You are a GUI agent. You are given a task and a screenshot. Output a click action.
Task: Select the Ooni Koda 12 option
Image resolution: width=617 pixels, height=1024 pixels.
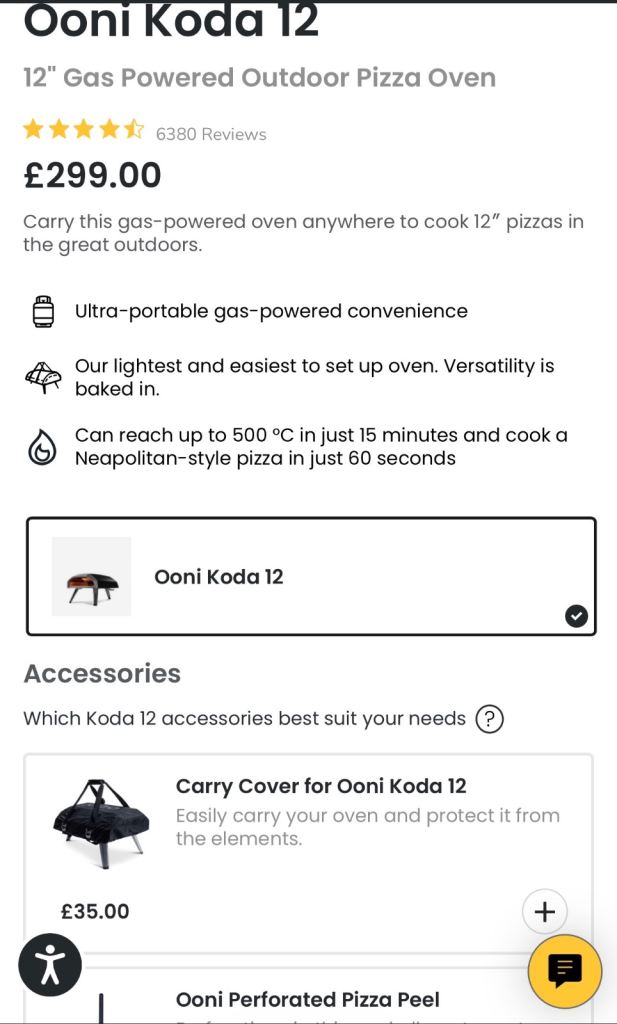(311, 576)
